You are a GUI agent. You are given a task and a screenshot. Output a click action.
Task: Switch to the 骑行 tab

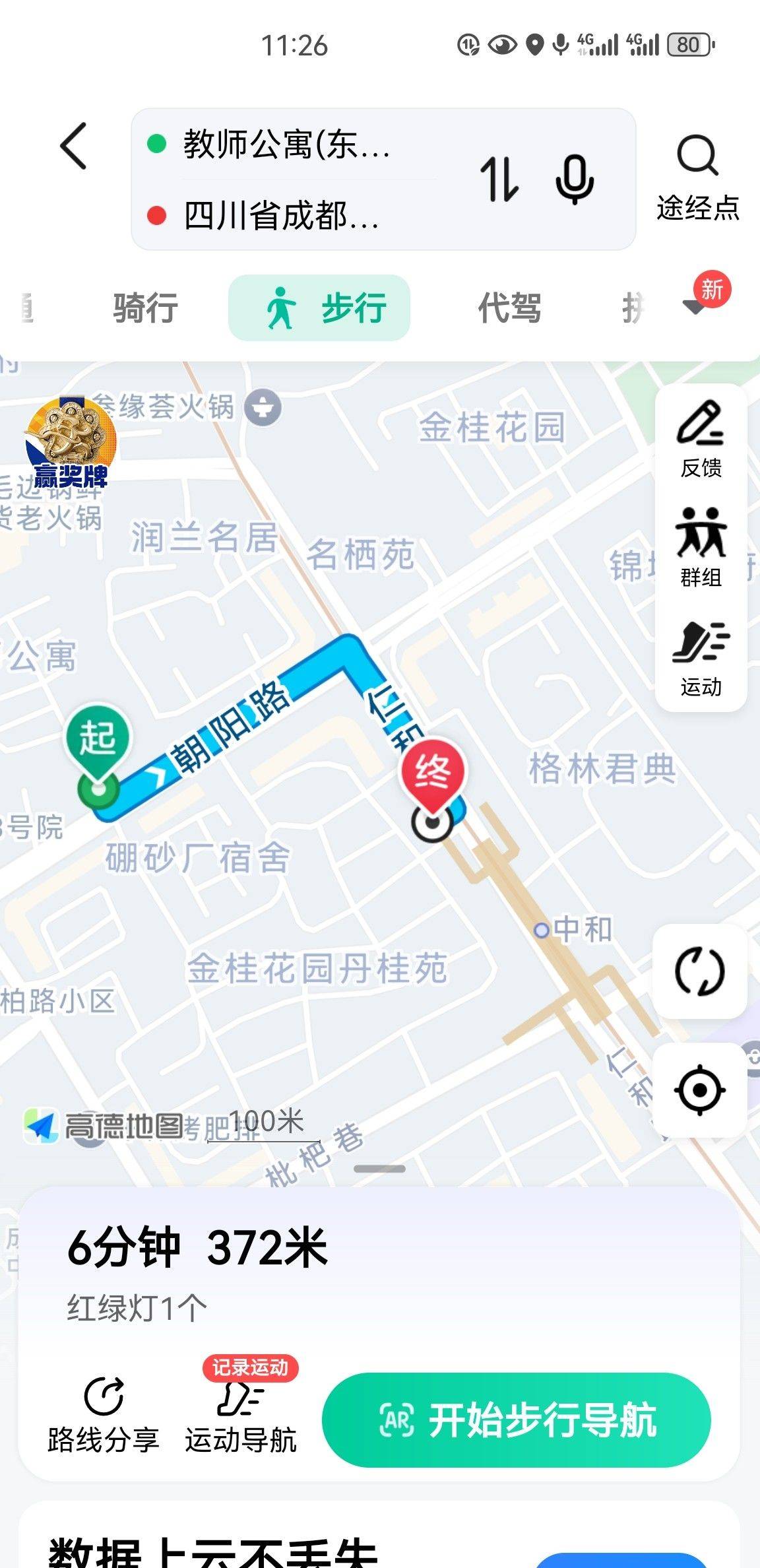145,308
